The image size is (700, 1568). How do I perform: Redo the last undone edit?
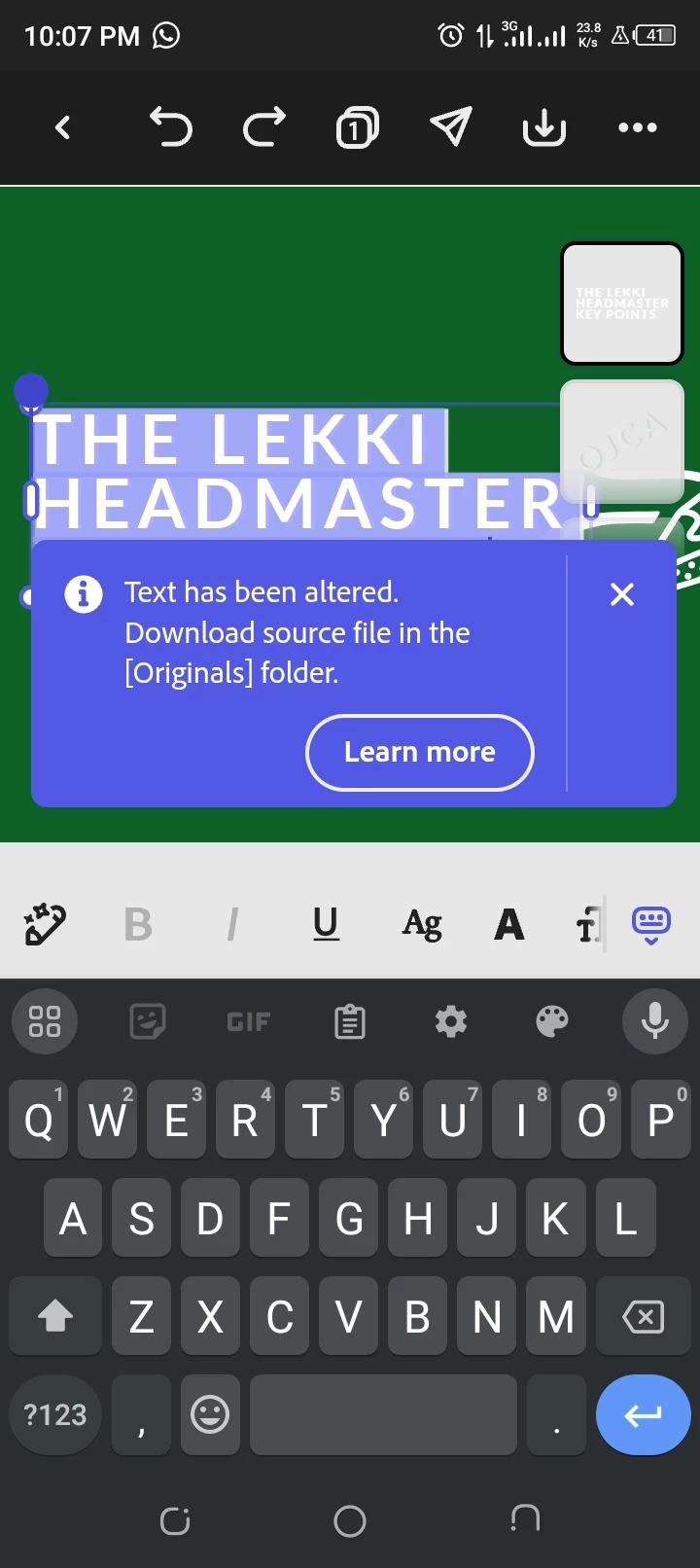[264, 127]
